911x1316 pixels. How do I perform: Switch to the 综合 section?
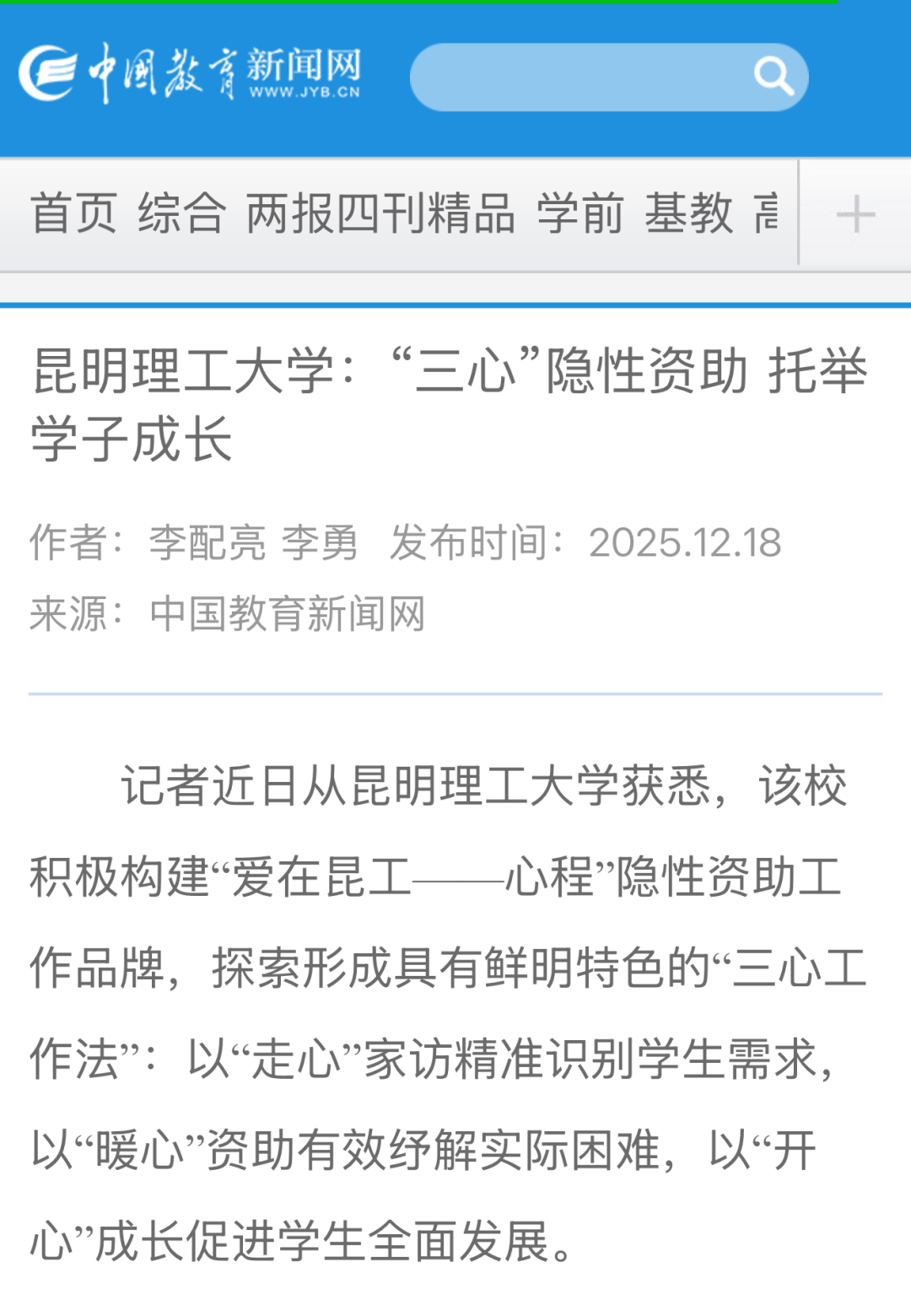pos(181,213)
